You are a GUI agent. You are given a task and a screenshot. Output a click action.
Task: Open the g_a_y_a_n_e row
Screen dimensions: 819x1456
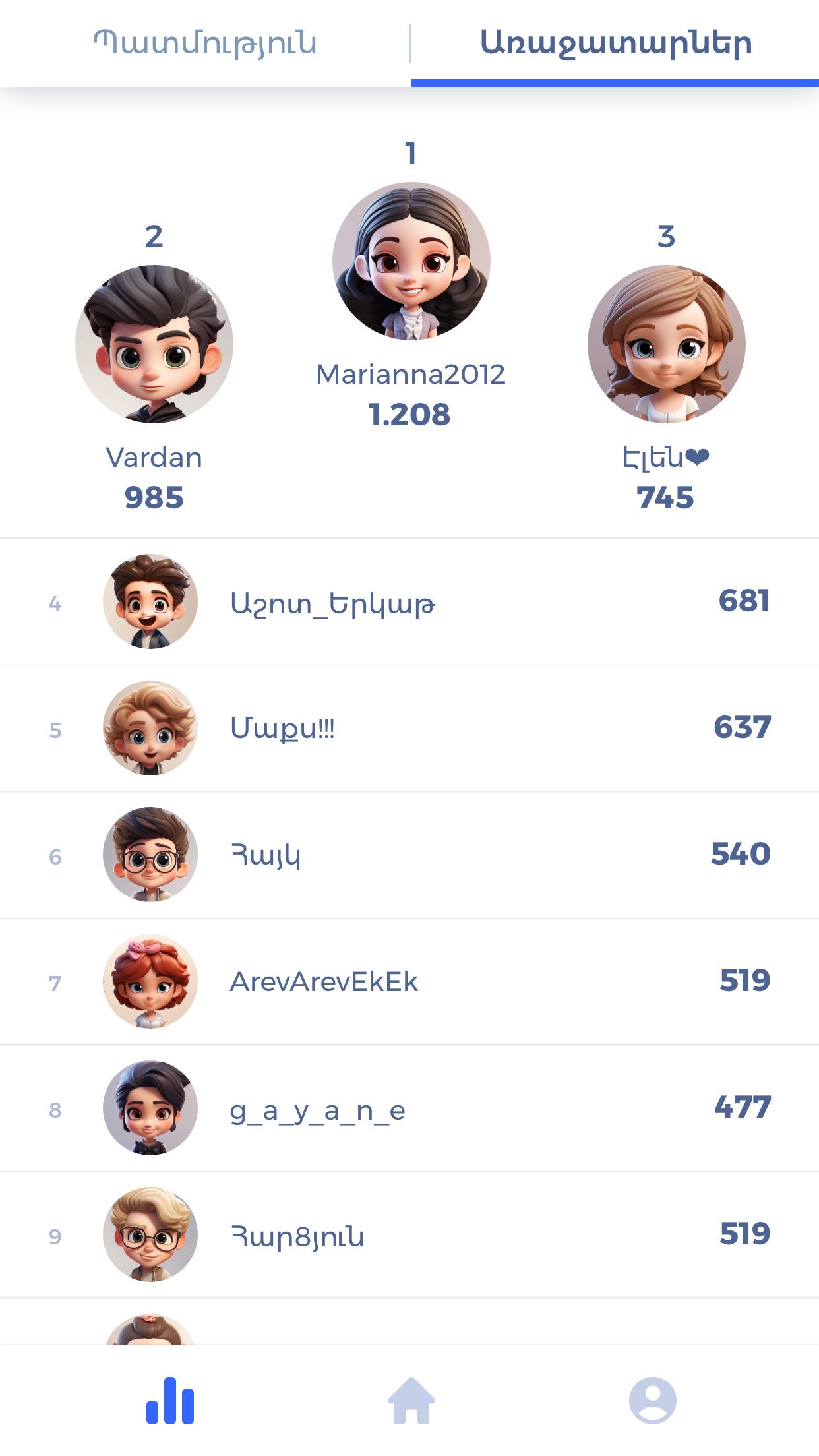(x=409, y=1108)
